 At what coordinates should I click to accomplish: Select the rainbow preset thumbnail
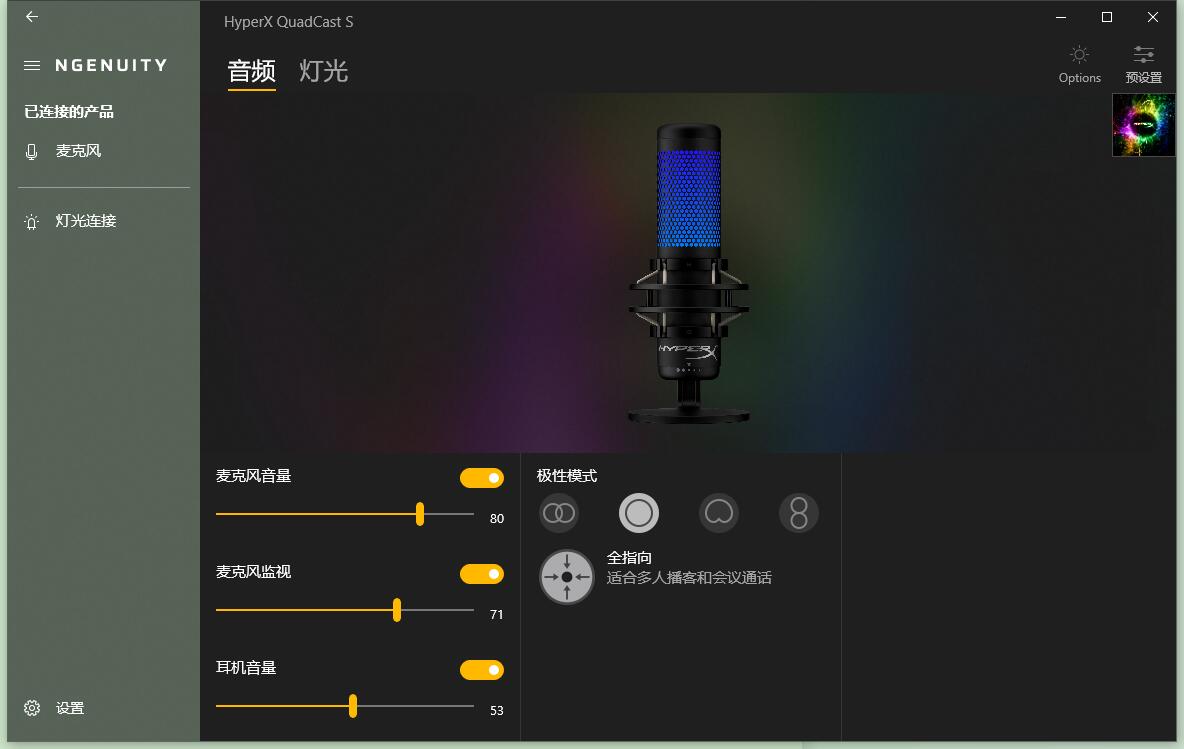[1143, 125]
